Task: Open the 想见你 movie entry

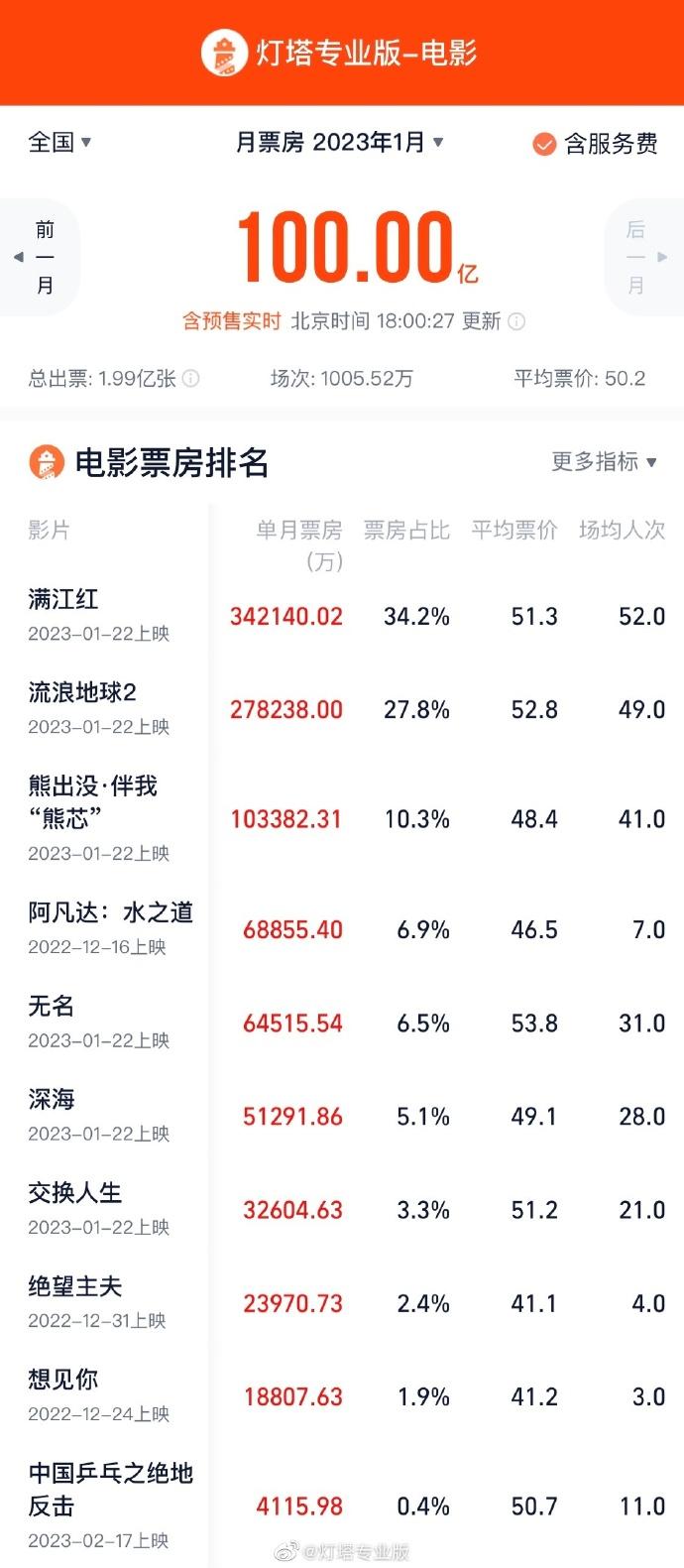Action: coord(63,1380)
